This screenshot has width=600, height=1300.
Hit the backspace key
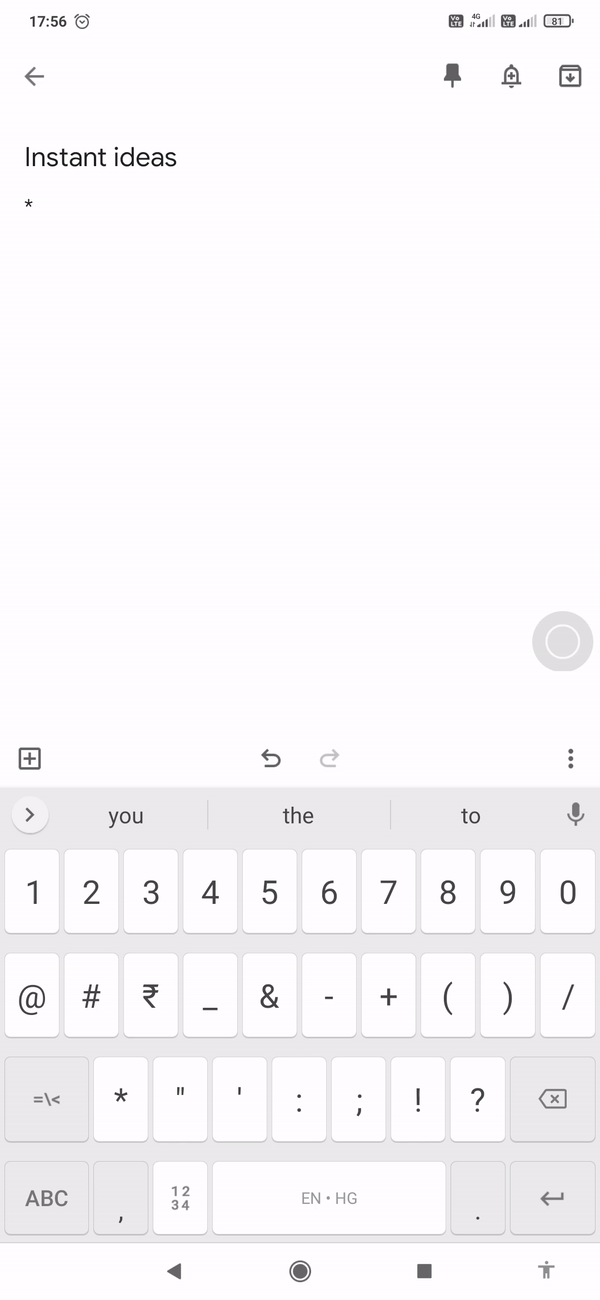pyautogui.click(x=552, y=1099)
